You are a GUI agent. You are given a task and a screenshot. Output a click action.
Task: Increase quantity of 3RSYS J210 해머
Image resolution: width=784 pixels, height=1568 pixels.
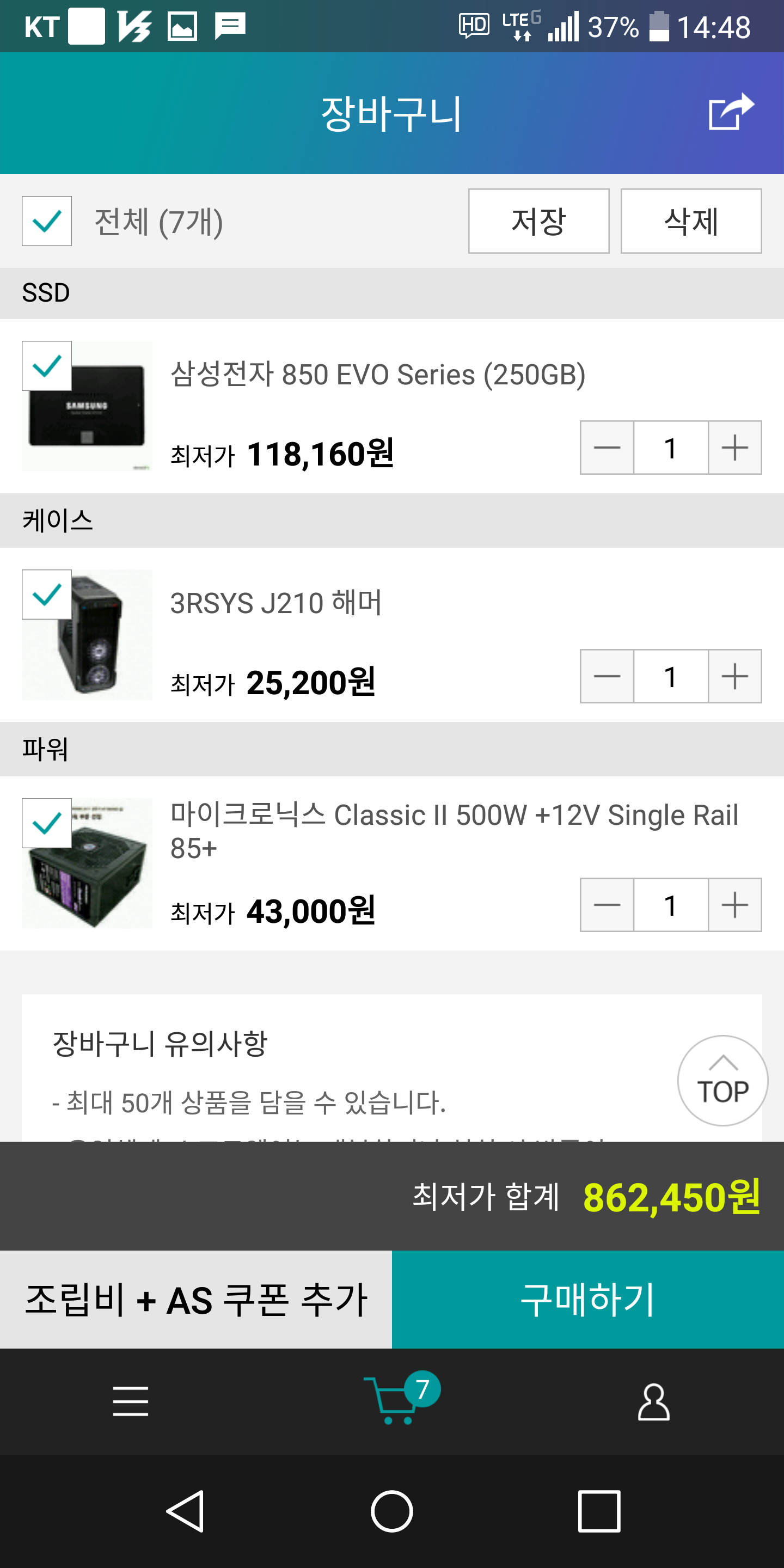click(734, 676)
